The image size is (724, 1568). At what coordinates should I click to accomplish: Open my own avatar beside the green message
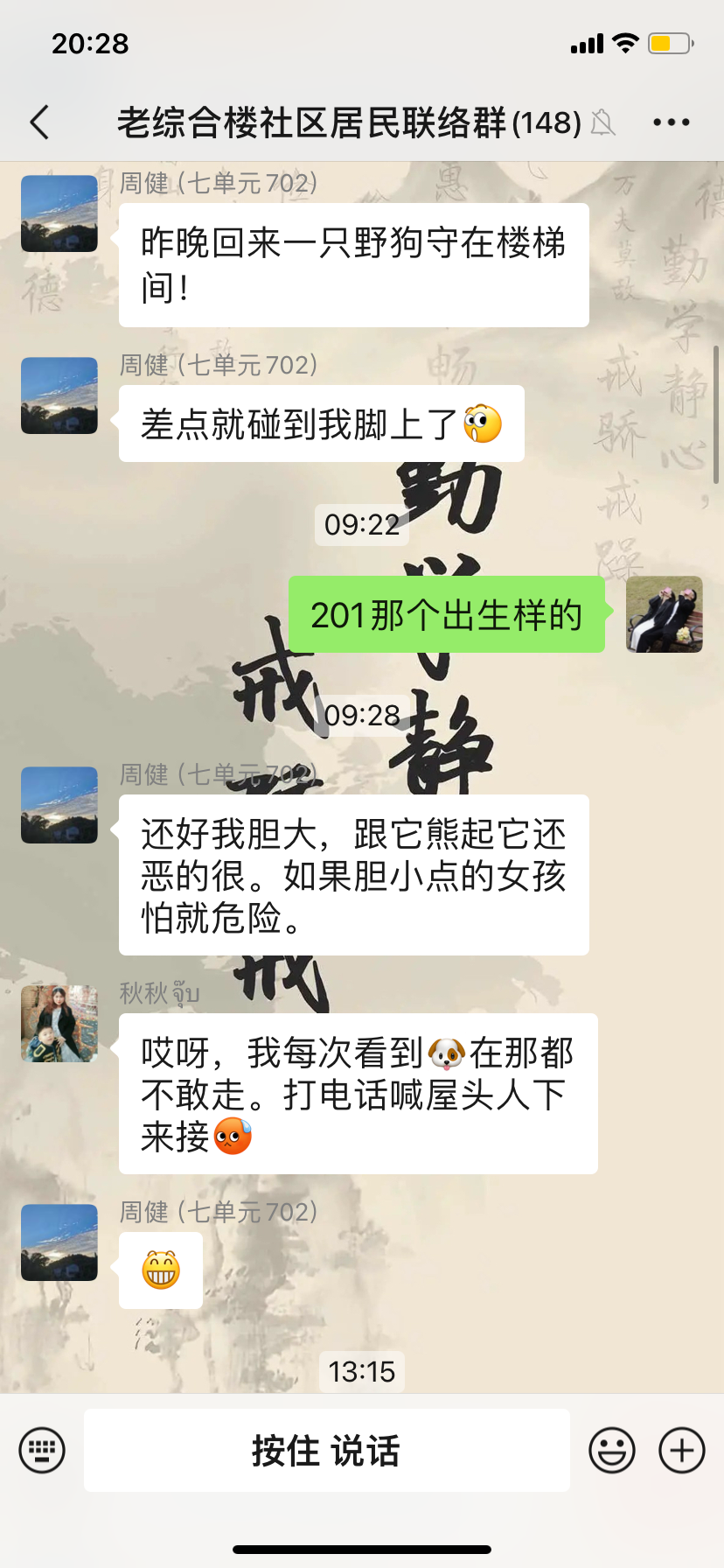point(664,614)
